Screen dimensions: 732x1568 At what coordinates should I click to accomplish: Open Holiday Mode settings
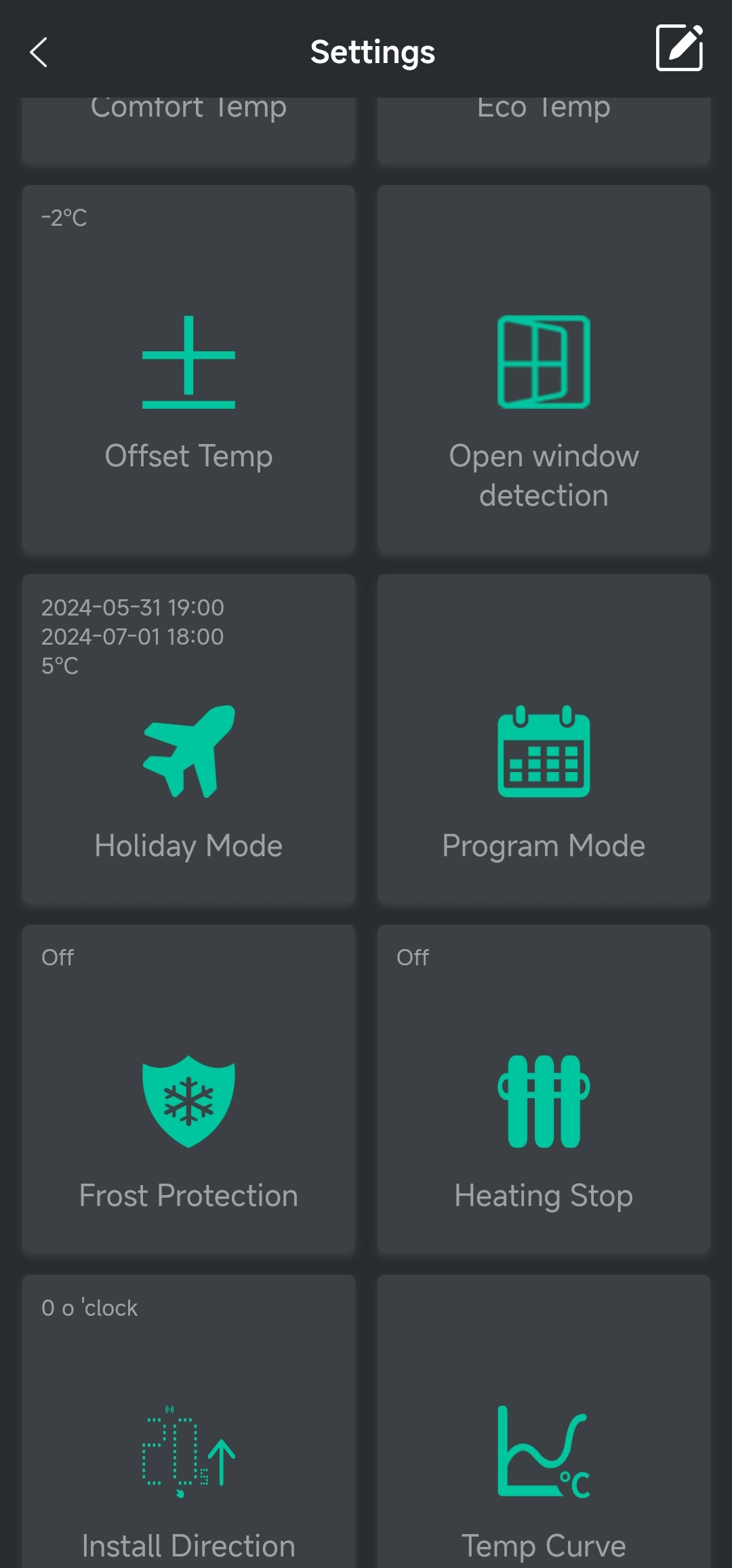pos(188,739)
